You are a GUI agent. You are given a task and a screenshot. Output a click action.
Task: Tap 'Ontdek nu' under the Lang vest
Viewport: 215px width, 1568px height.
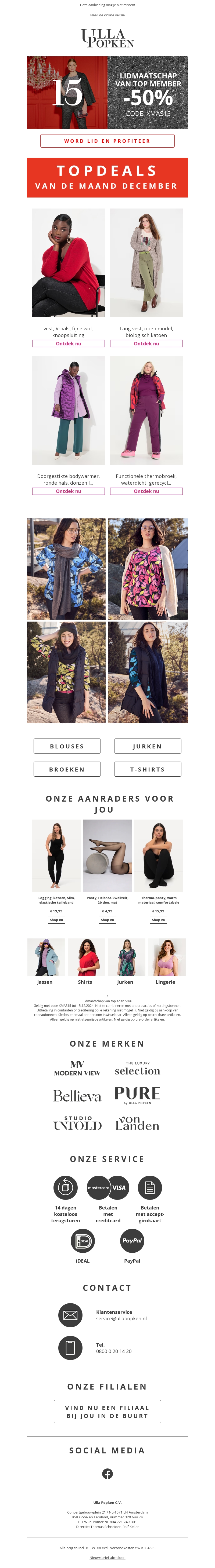146,343
